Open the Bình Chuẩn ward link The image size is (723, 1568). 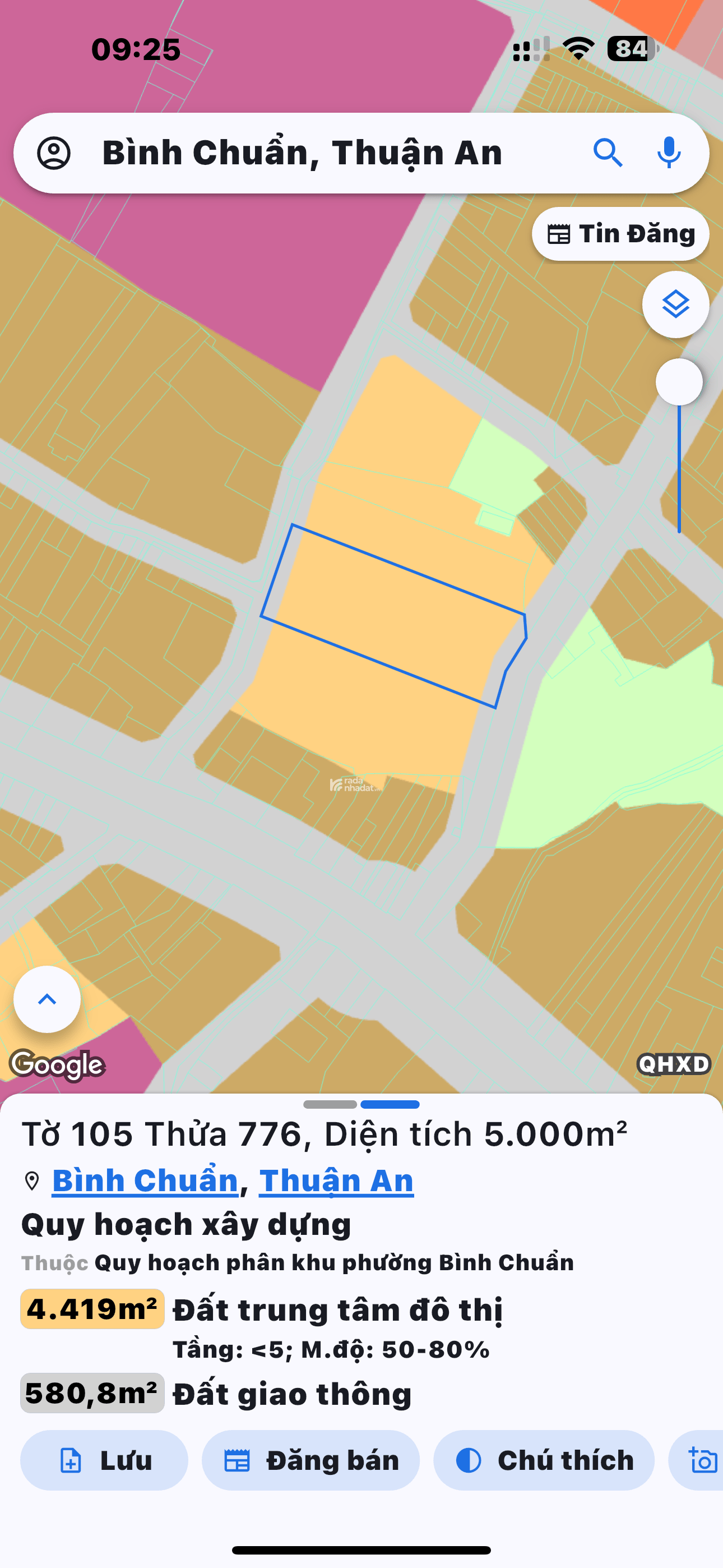(144, 1178)
